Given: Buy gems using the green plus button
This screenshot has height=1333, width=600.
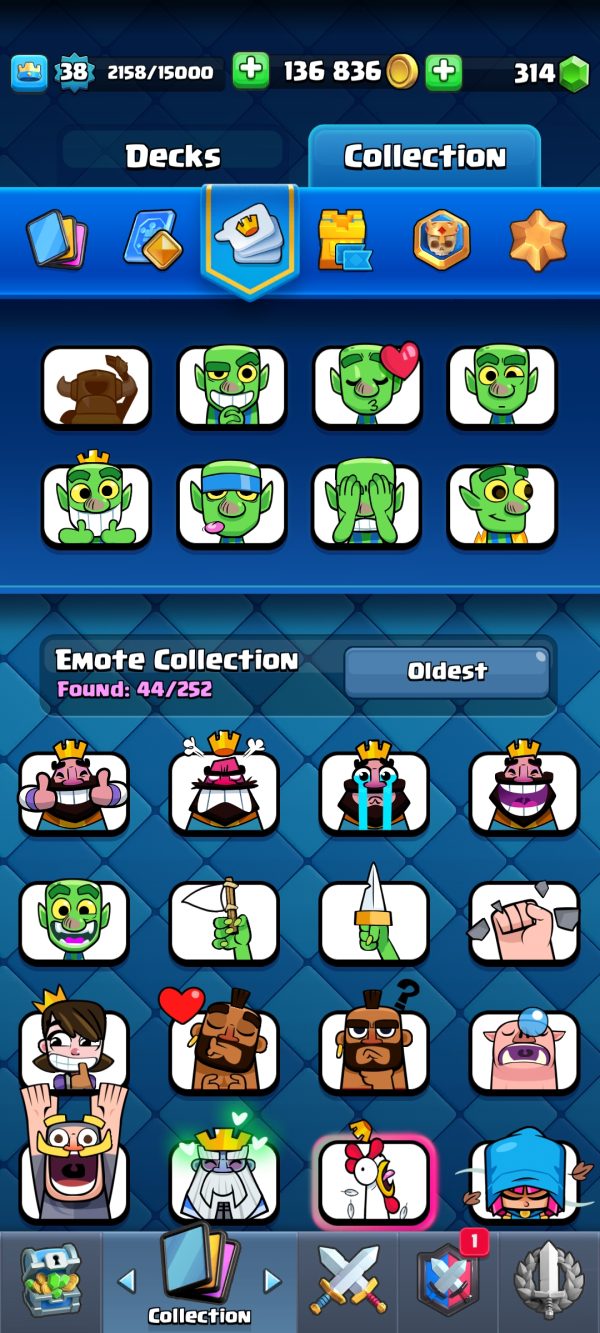Looking at the screenshot, I should pyautogui.click(x=443, y=71).
